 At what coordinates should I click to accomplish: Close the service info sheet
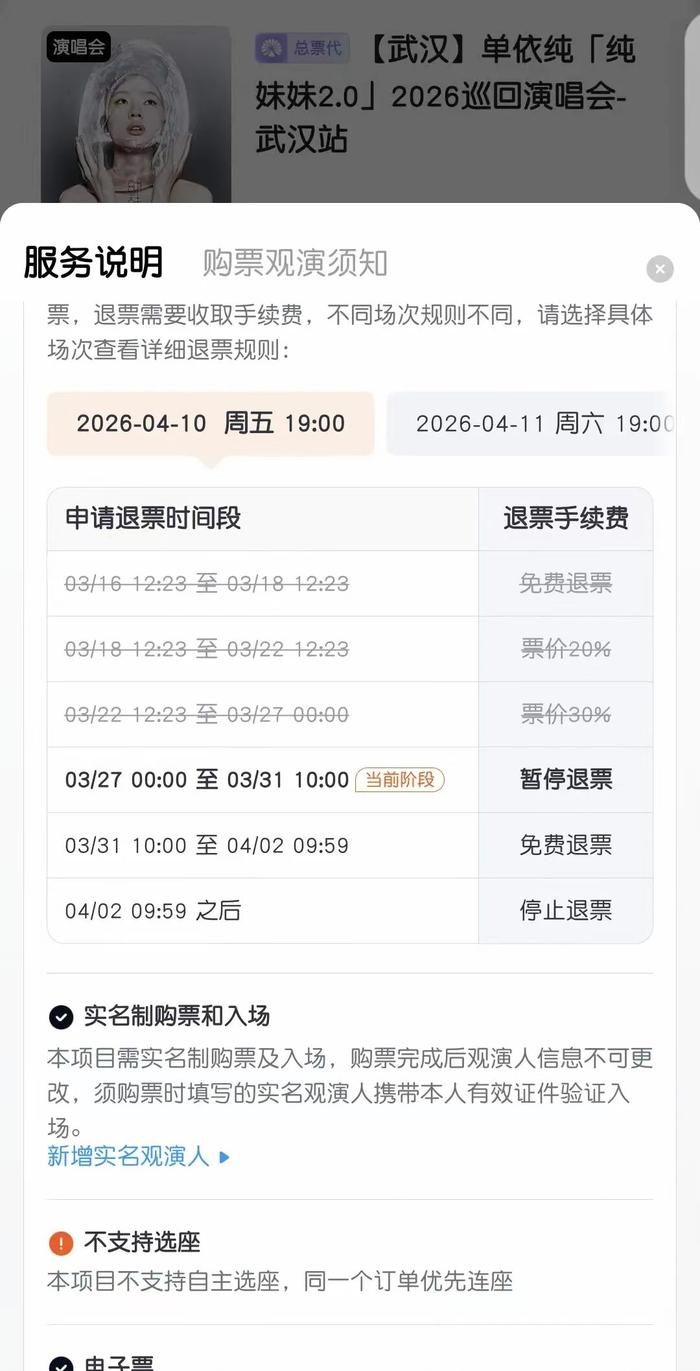[x=660, y=268]
